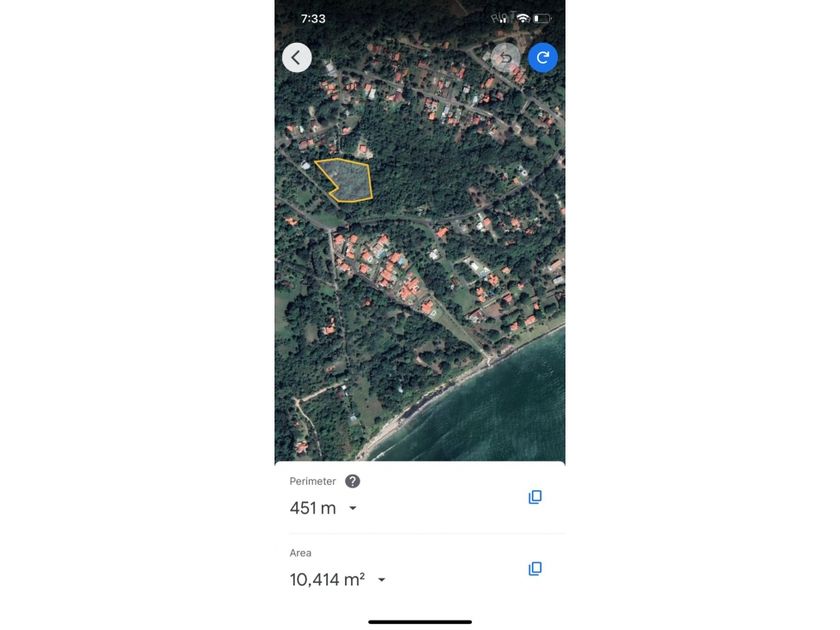The image size is (840, 630).
Task: Open the Perimeter help question mark
Action: click(352, 481)
